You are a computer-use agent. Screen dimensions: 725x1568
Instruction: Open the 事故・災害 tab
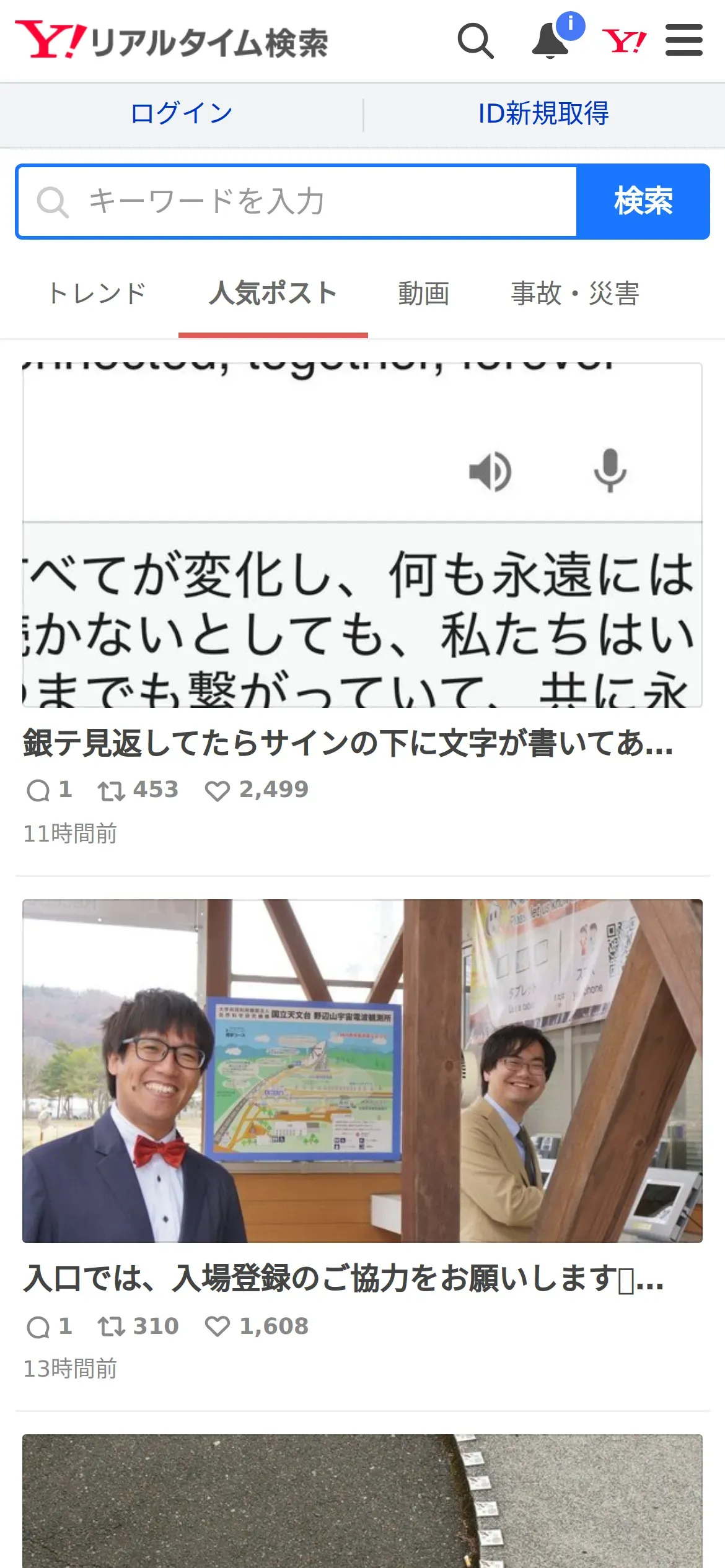tap(575, 294)
